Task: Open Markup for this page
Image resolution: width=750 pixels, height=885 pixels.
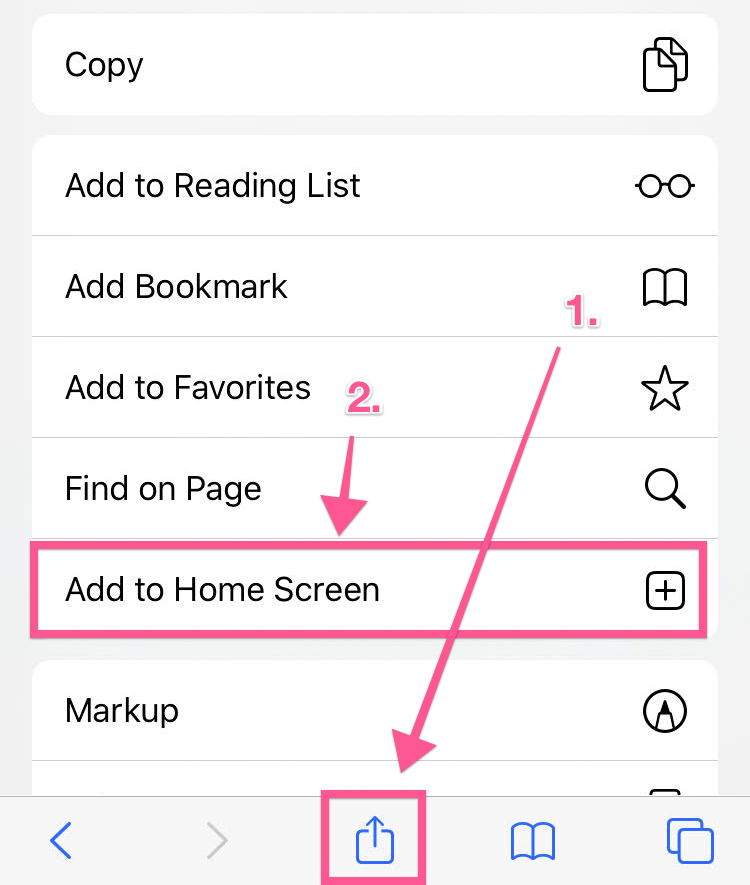Action: pos(375,711)
